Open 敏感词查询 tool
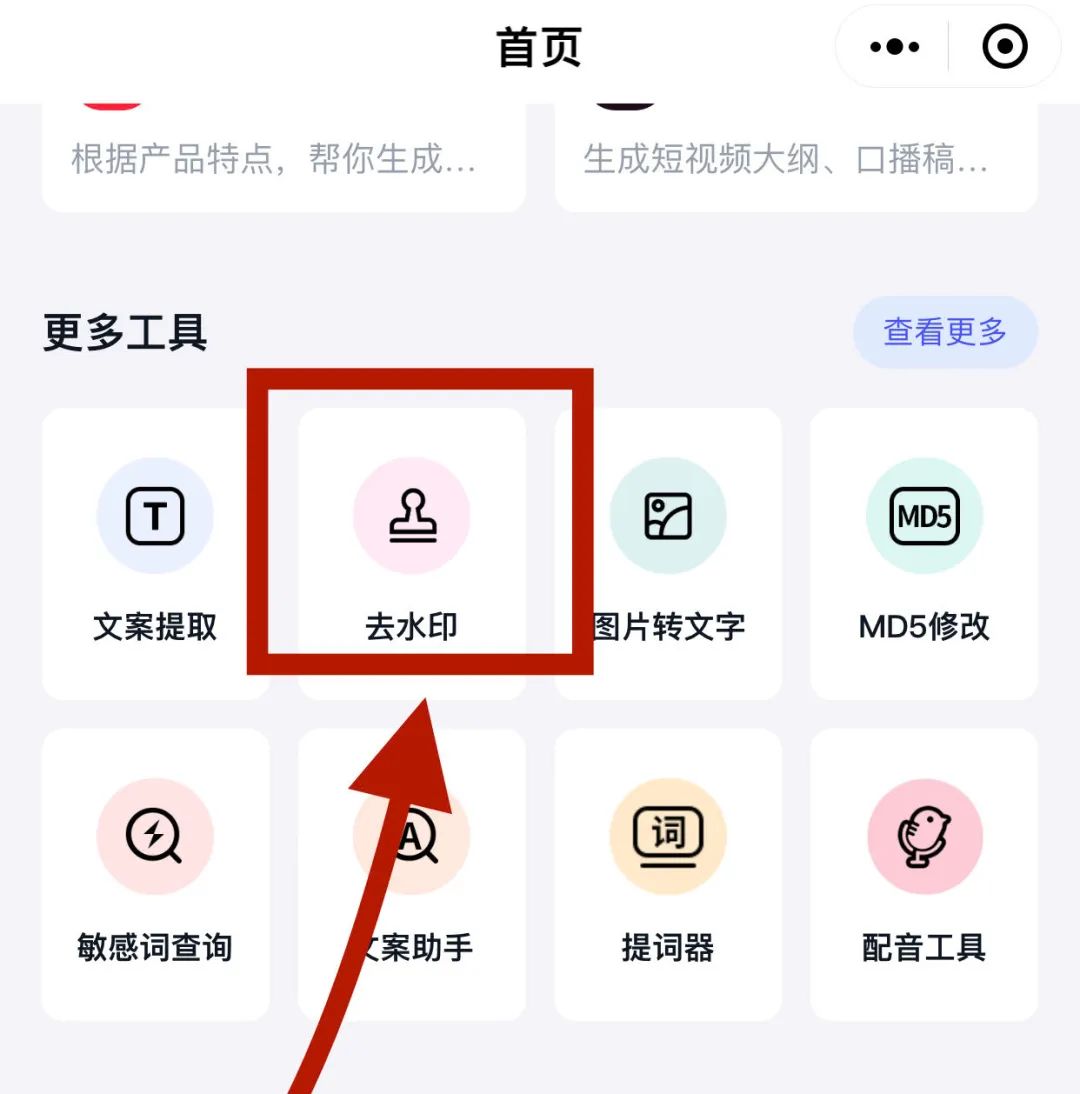Viewport: 1080px width, 1094px height. tap(155, 872)
